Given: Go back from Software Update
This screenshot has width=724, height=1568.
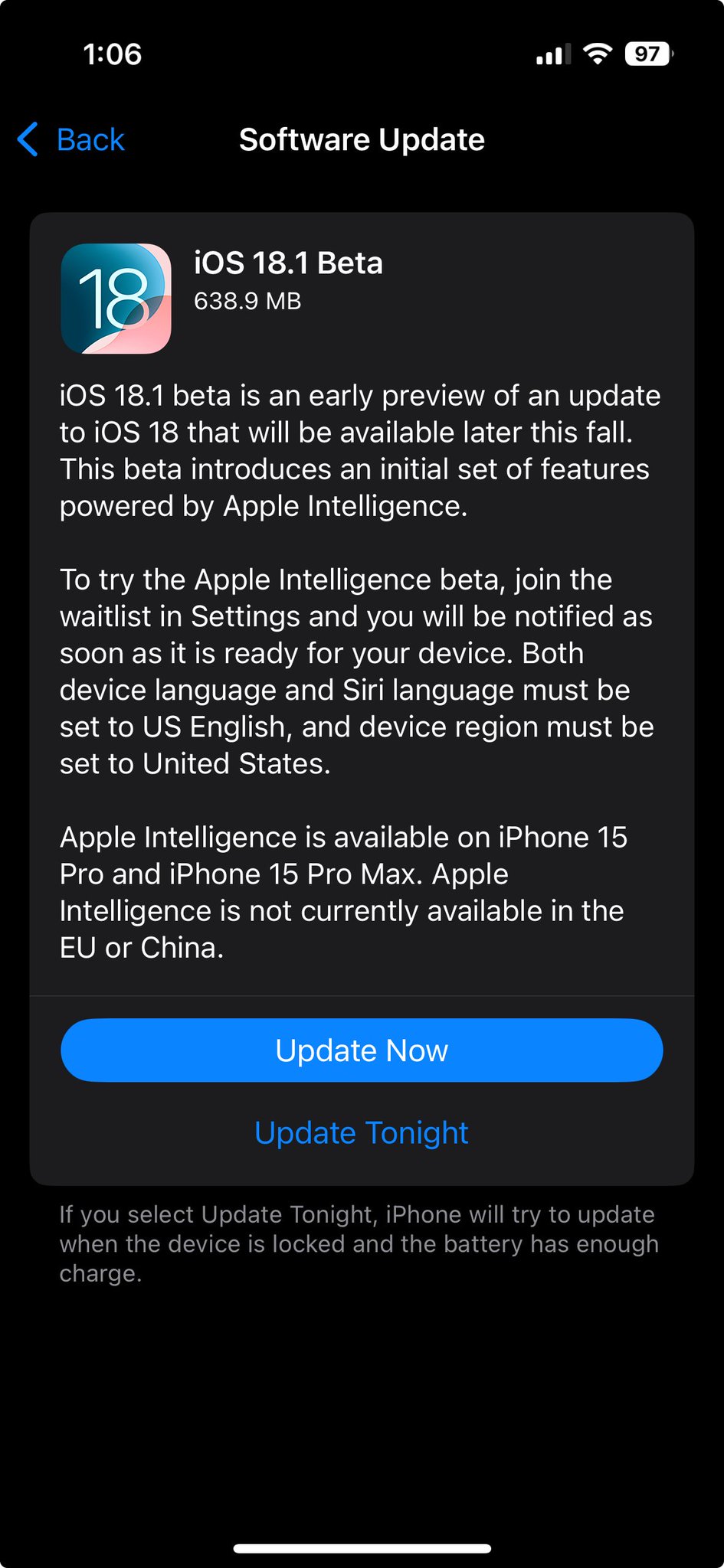Looking at the screenshot, I should (x=70, y=139).
